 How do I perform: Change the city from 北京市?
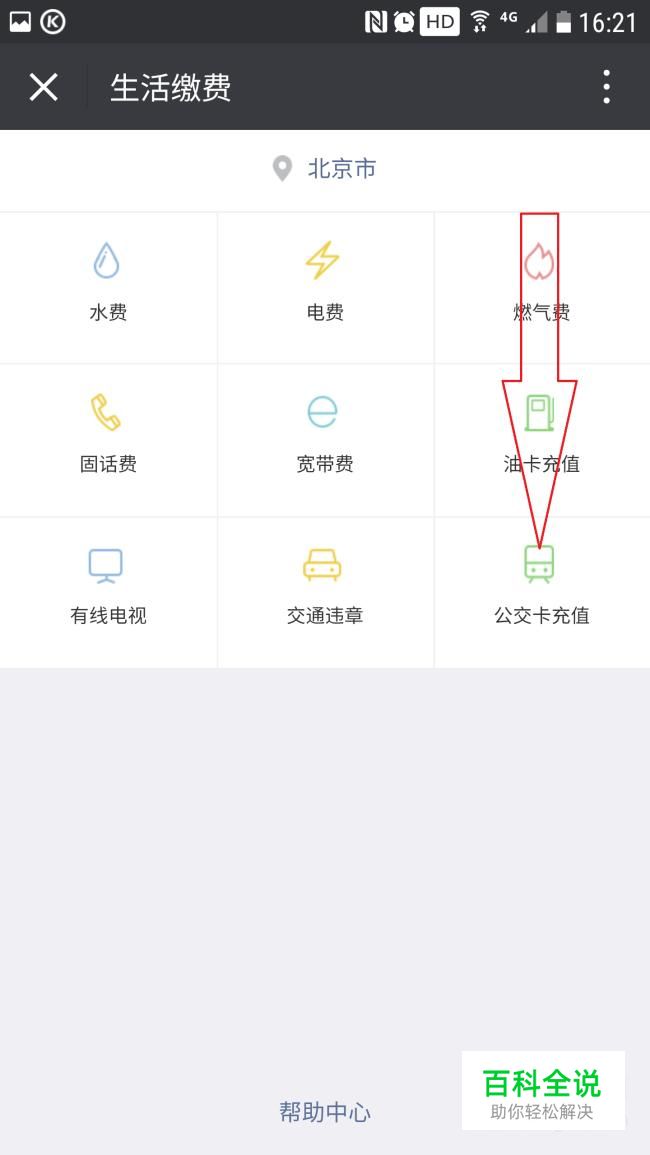(x=324, y=169)
